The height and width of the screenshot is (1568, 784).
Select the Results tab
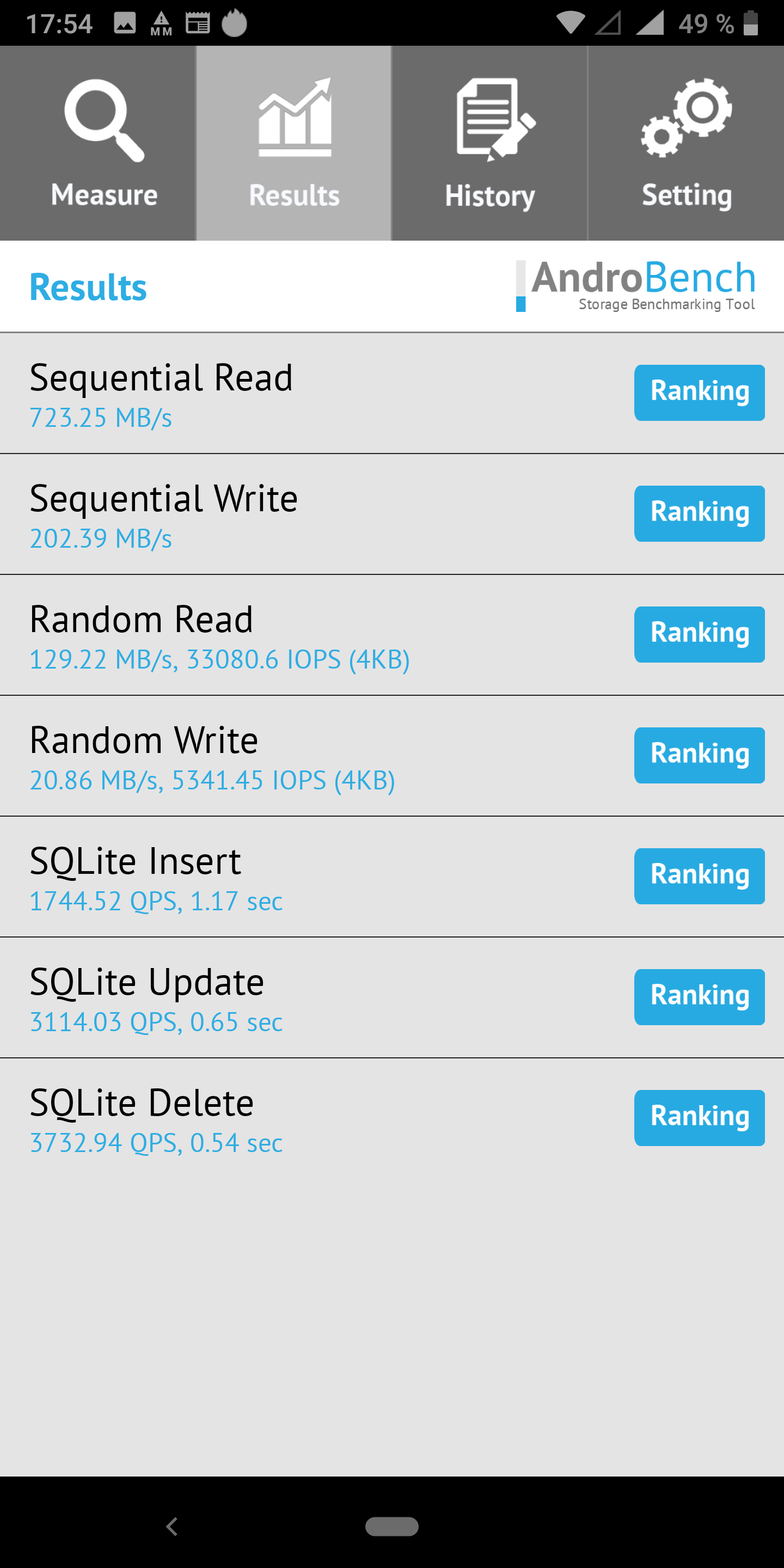pos(294,143)
